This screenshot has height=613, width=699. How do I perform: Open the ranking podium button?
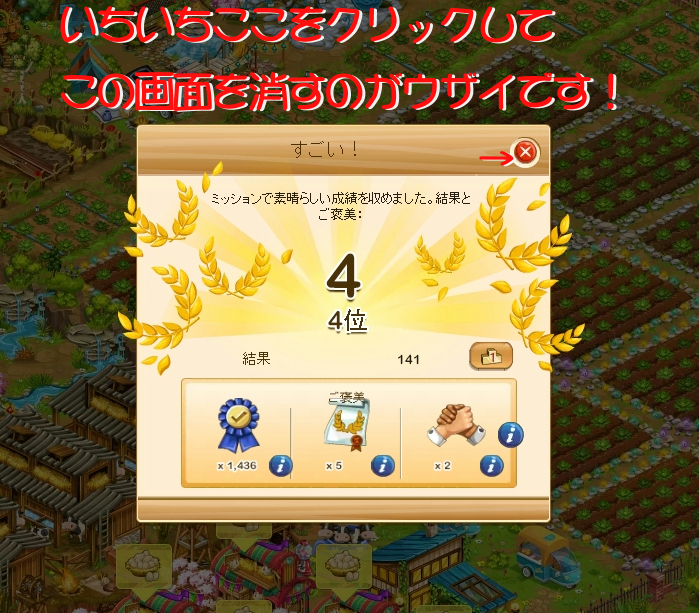[x=491, y=355]
